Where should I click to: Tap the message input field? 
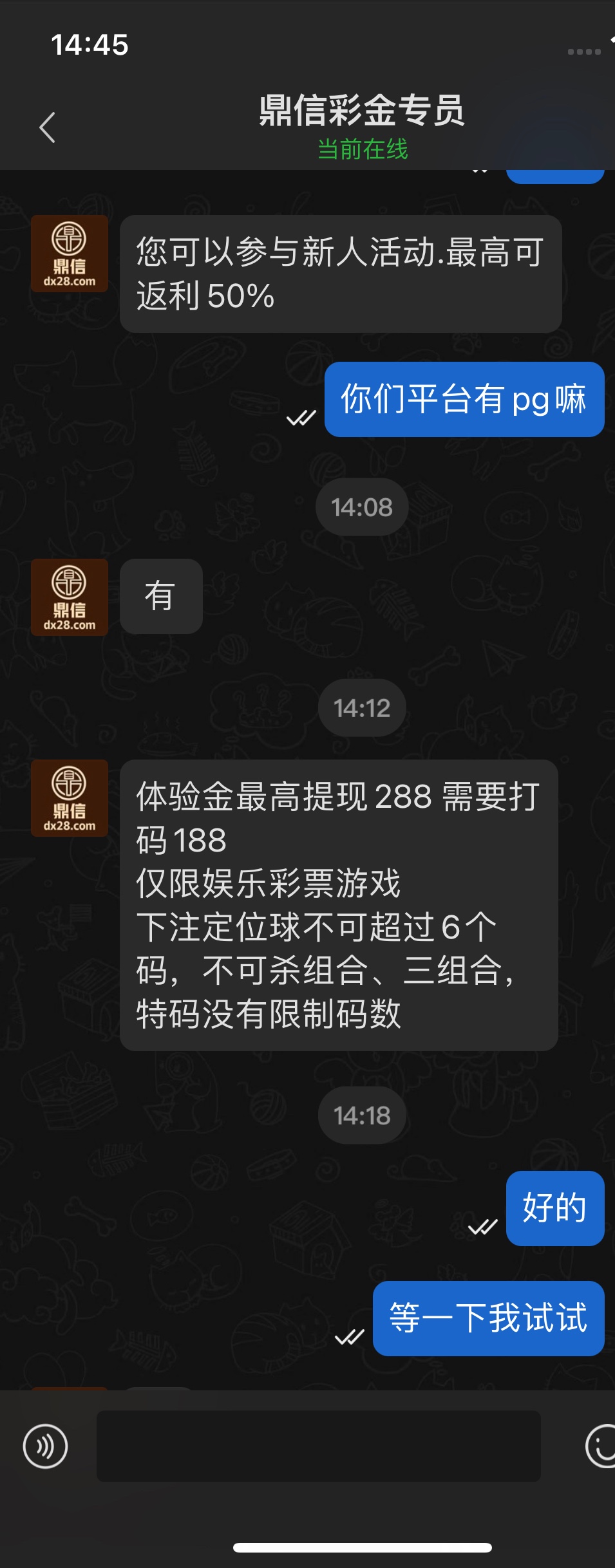318,1446
